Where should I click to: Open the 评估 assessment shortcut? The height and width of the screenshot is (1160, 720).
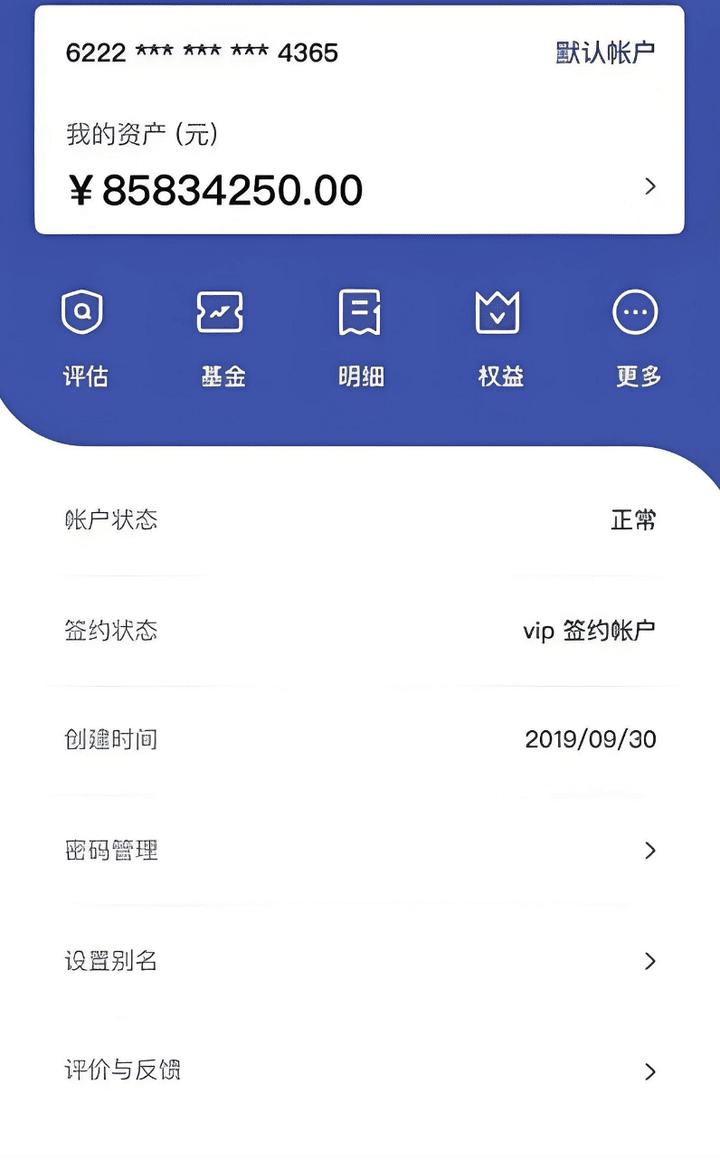pos(84,337)
